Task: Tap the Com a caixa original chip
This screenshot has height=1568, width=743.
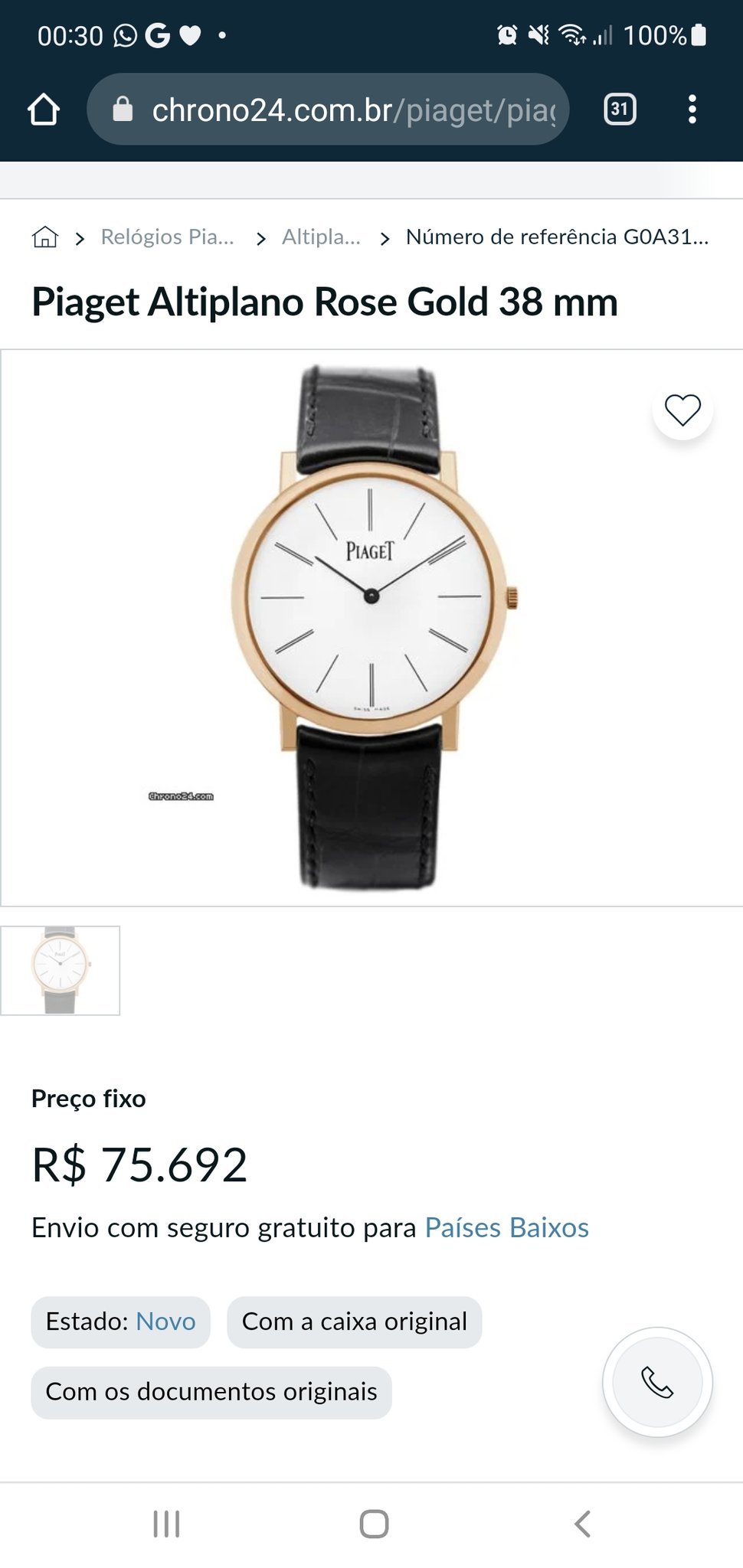Action: [x=354, y=1321]
